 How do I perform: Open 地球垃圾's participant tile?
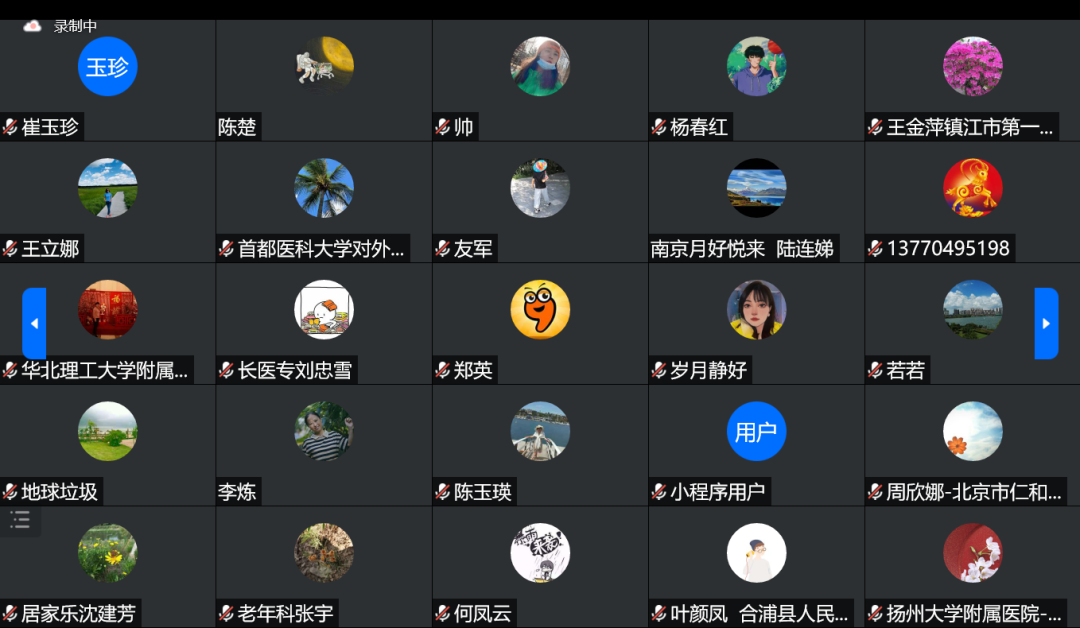point(107,444)
